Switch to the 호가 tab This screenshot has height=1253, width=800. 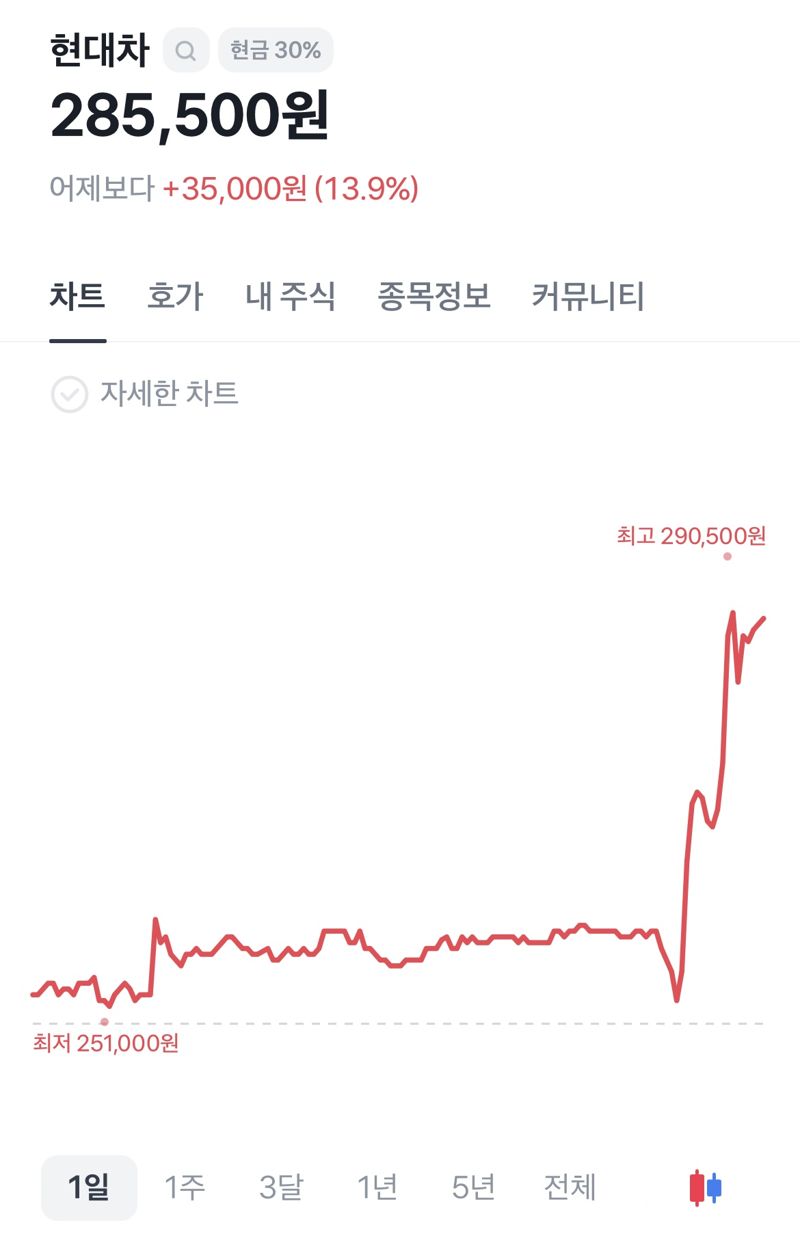[175, 297]
